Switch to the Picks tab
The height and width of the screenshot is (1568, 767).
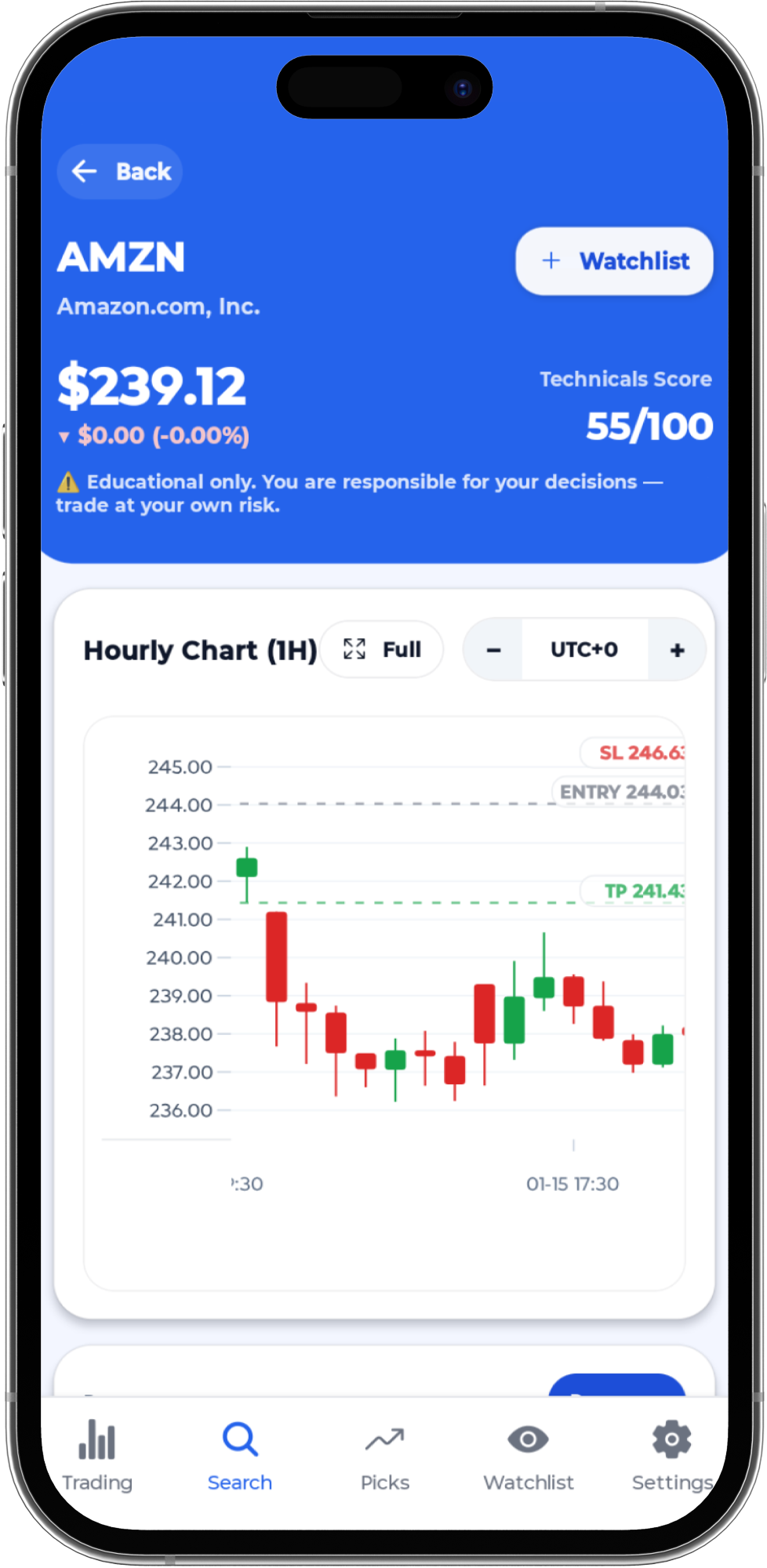click(384, 1455)
